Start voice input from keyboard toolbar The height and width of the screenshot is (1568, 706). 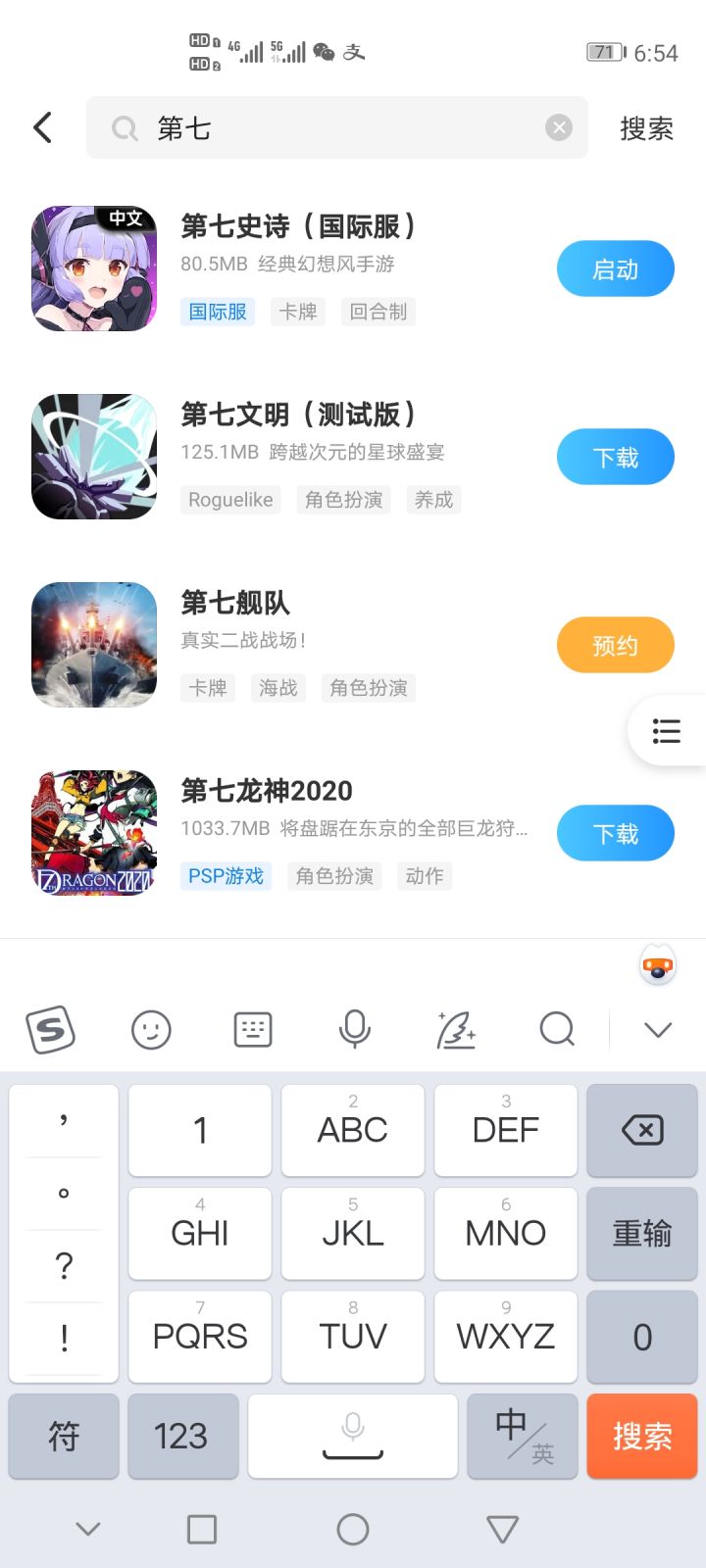point(354,1030)
